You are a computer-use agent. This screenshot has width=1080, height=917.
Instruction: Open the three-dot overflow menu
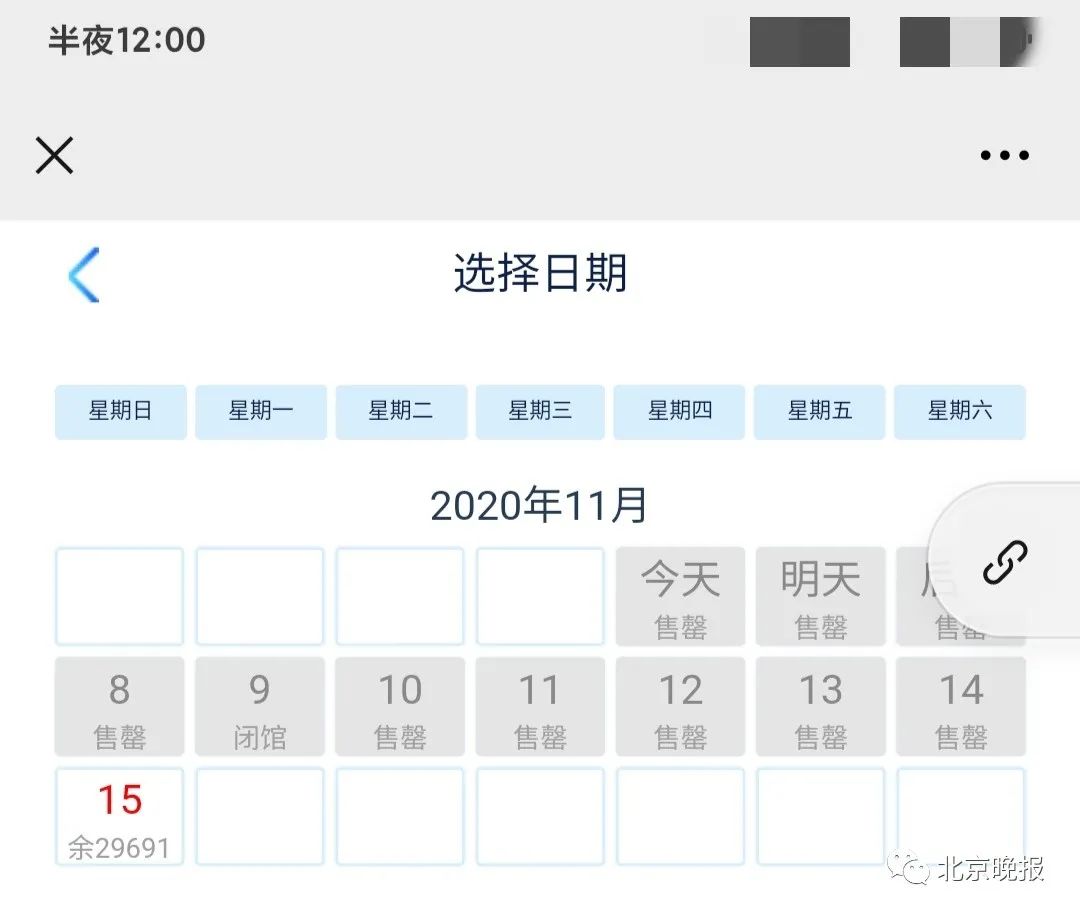click(1004, 155)
